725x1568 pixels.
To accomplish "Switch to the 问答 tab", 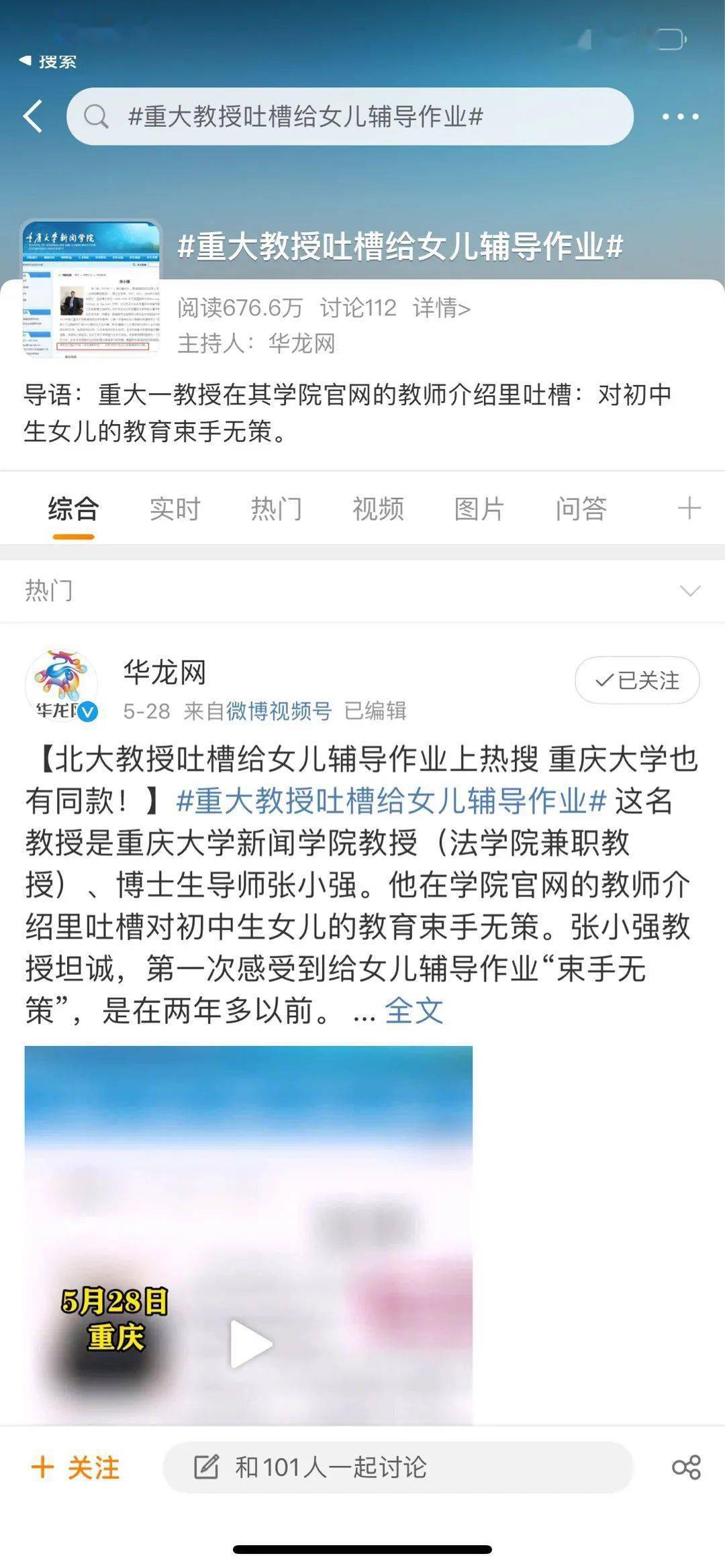I will (x=581, y=509).
